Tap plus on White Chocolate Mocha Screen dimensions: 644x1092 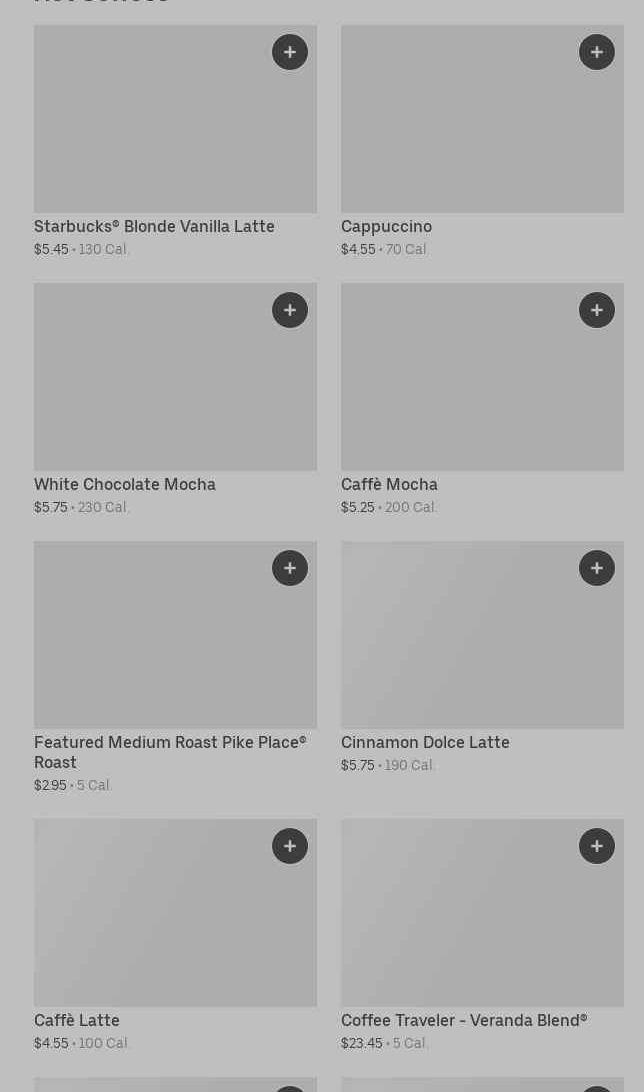290,310
